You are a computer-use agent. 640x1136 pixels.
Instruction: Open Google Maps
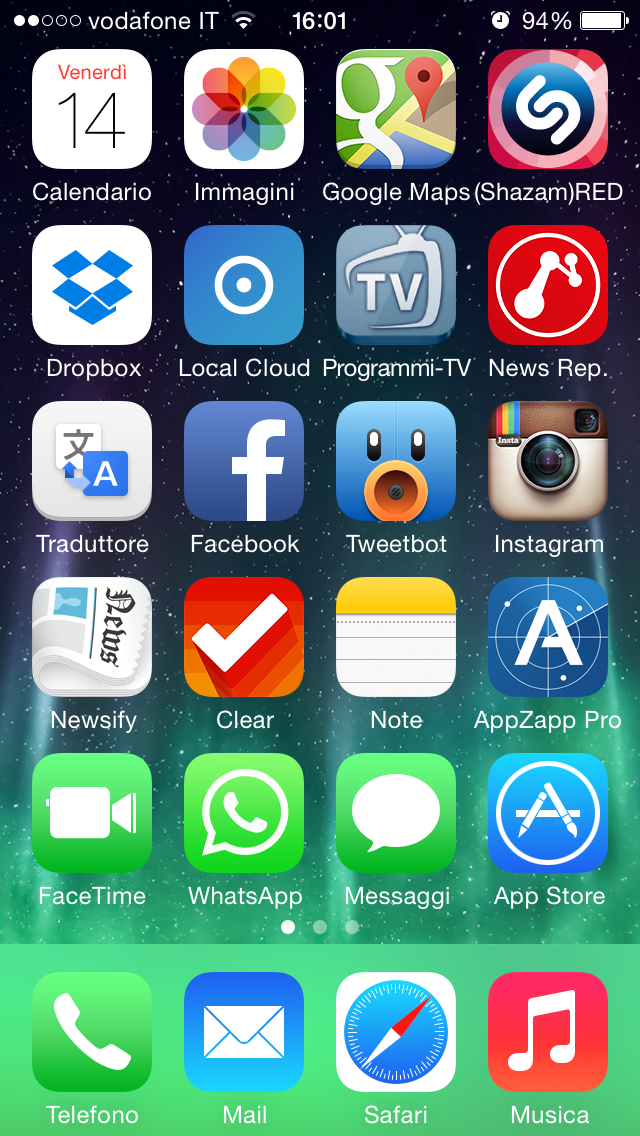[x=396, y=109]
